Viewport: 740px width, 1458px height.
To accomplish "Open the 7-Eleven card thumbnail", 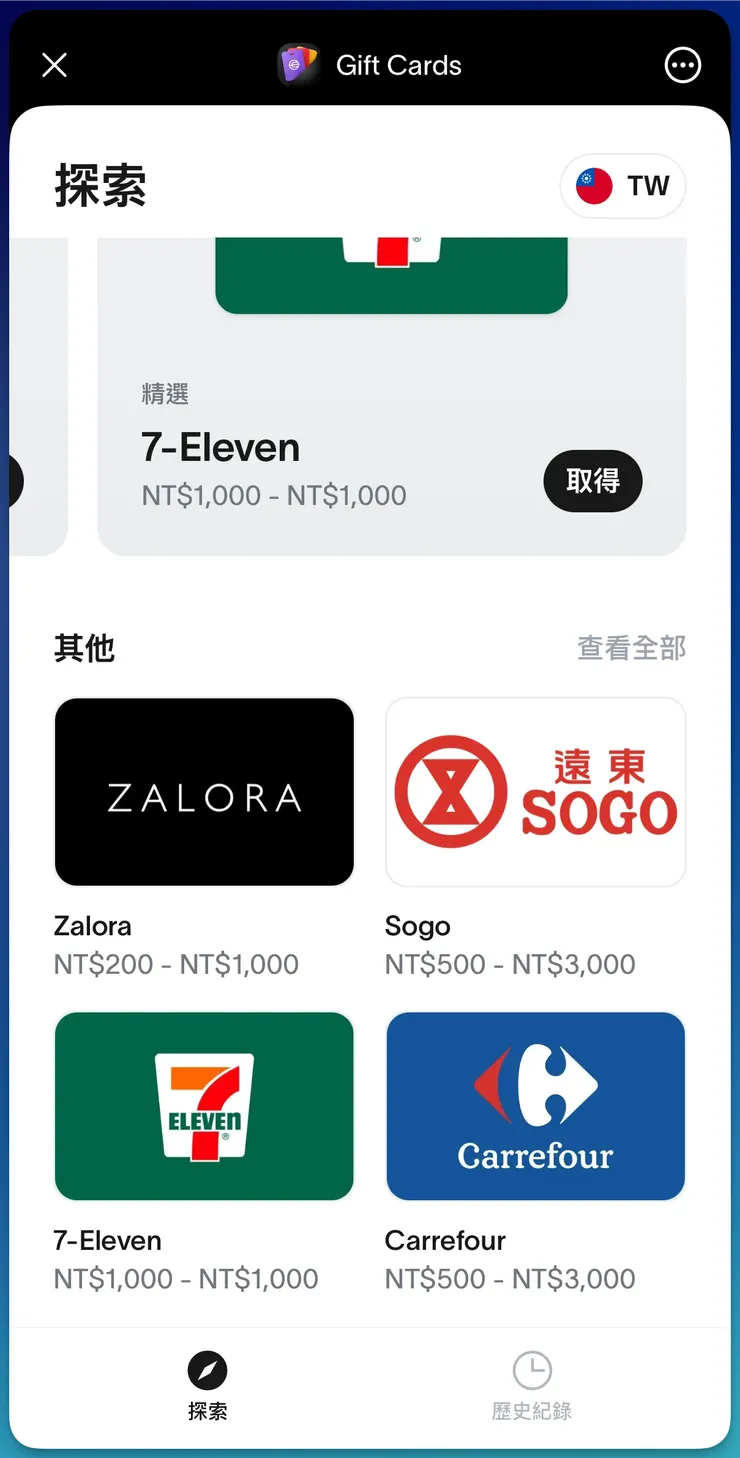I will coord(204,1106).
